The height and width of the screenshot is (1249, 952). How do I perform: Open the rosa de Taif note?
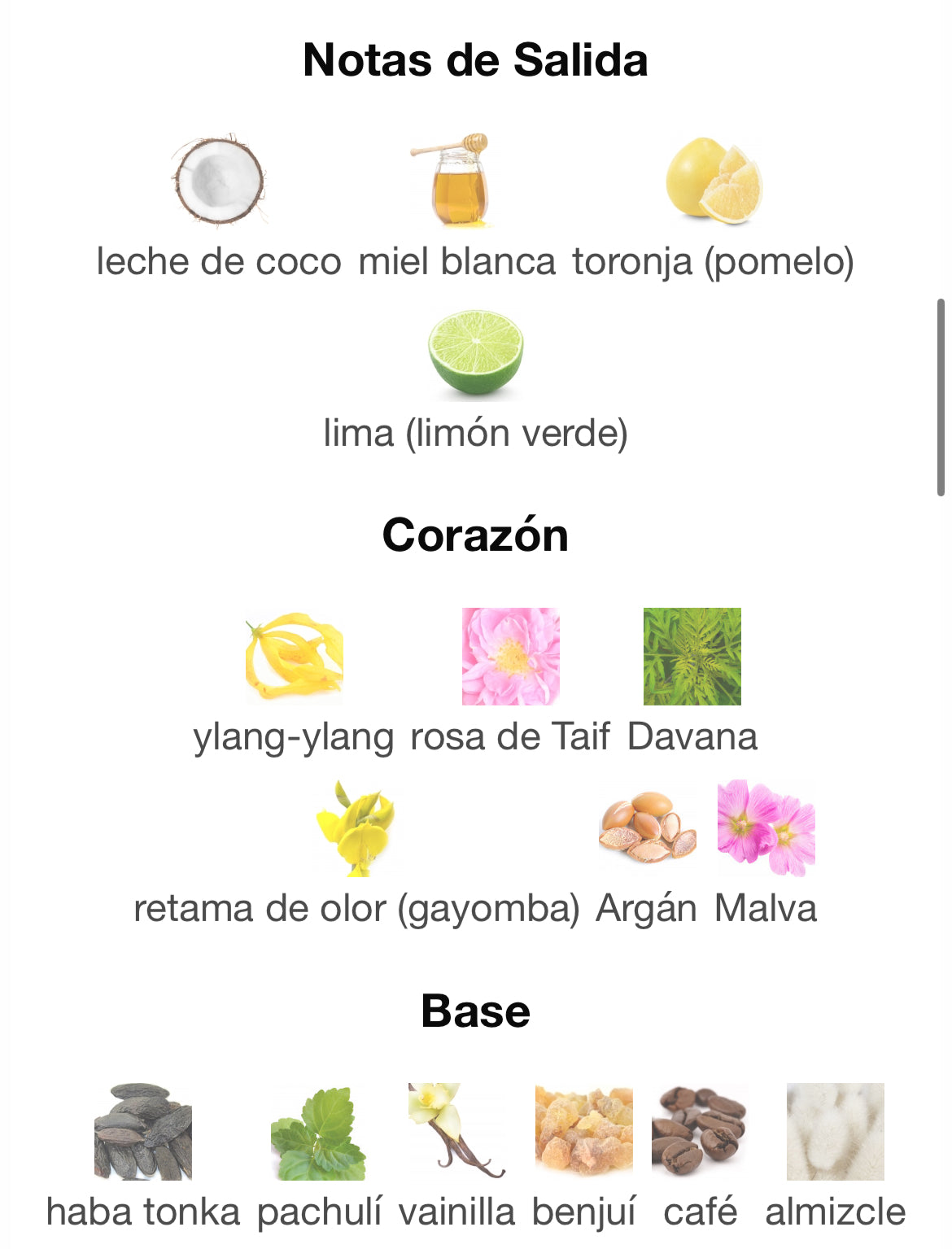point(510,657)
